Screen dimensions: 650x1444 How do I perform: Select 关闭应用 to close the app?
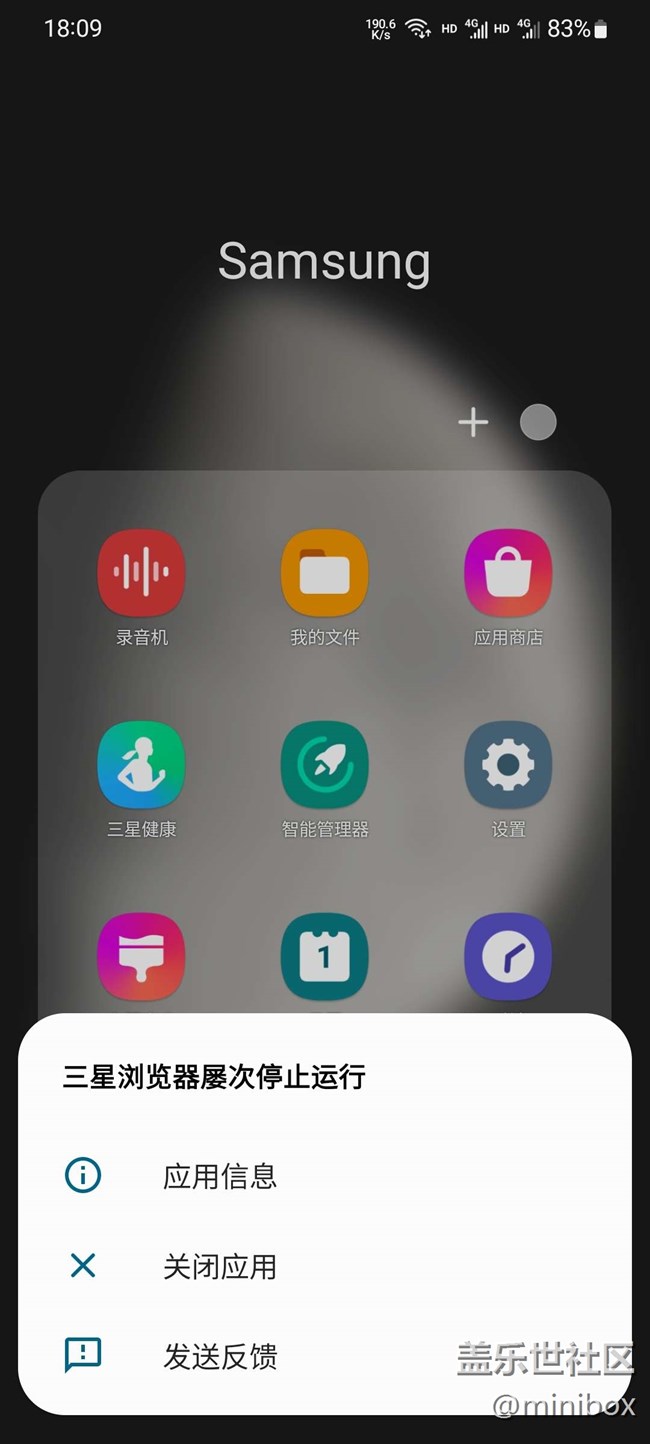point(220,1267)
